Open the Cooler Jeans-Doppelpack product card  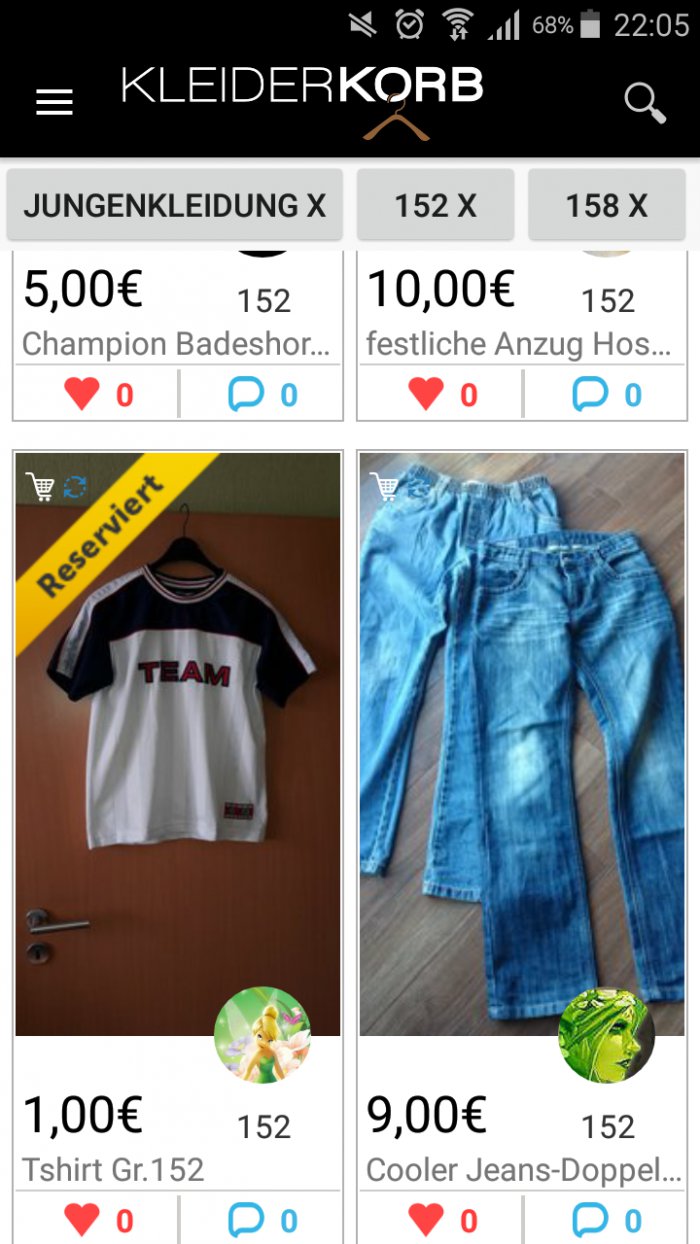(522, 740)
